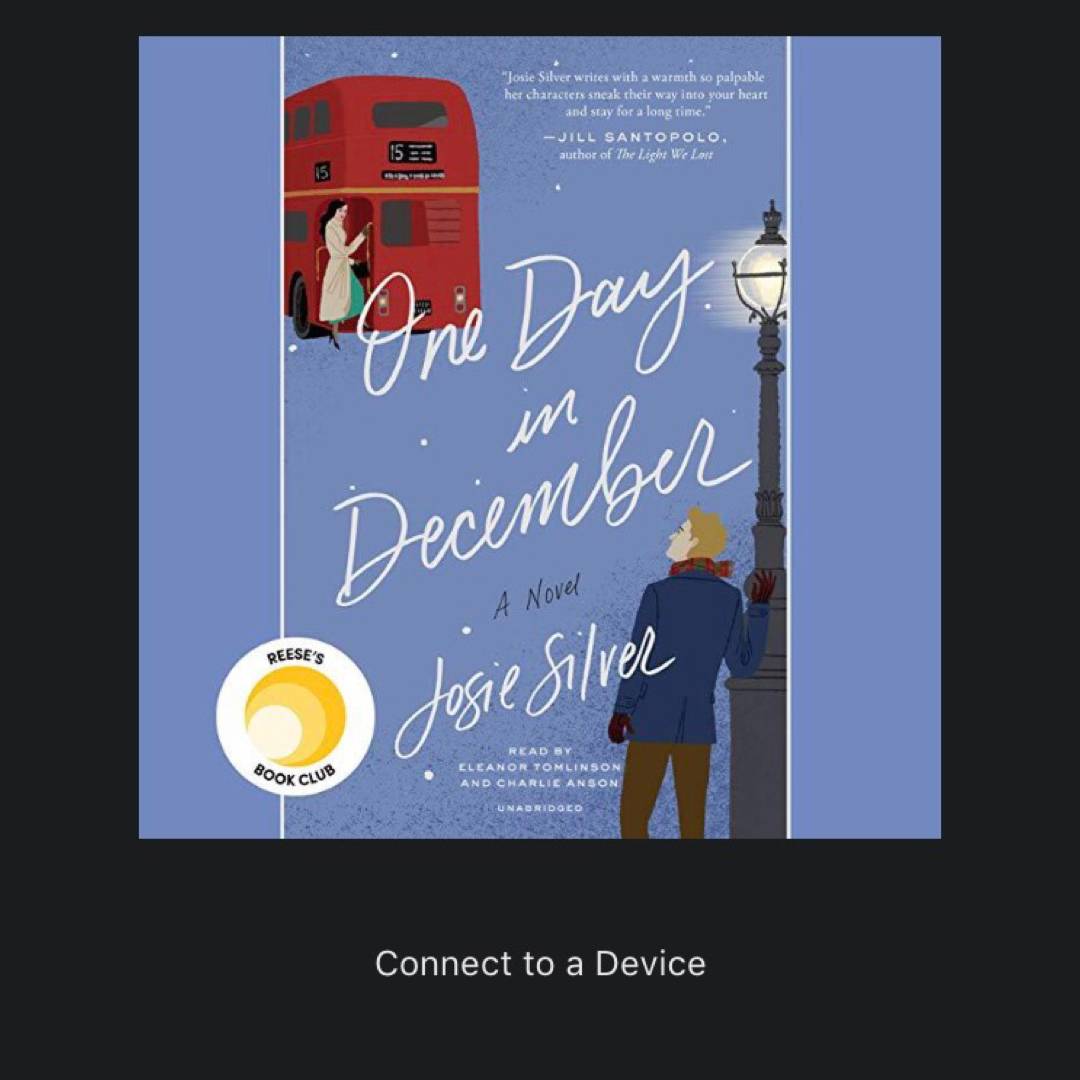Tap Connect to a Device
Viewport: 1080px width, 1080px height.
pos(540,964)
